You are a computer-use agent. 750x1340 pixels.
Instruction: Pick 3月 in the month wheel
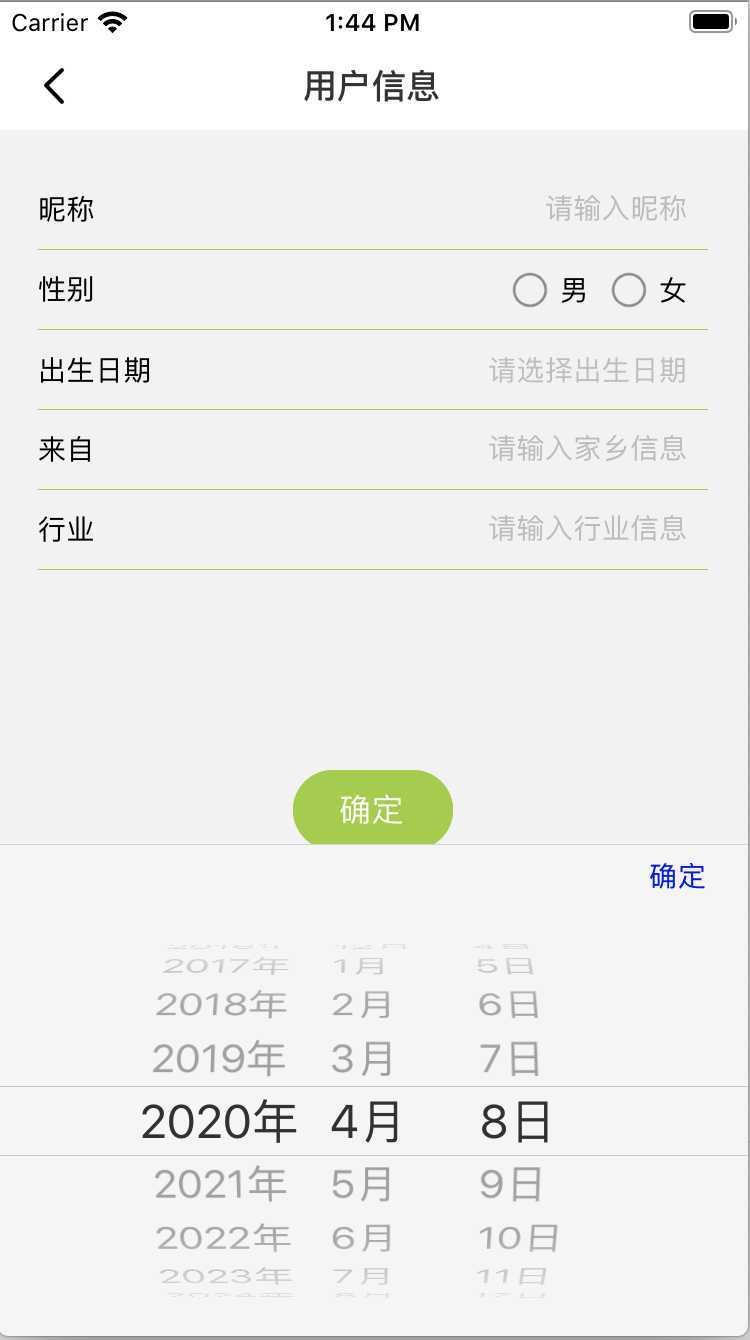(x=362, y=1058)
